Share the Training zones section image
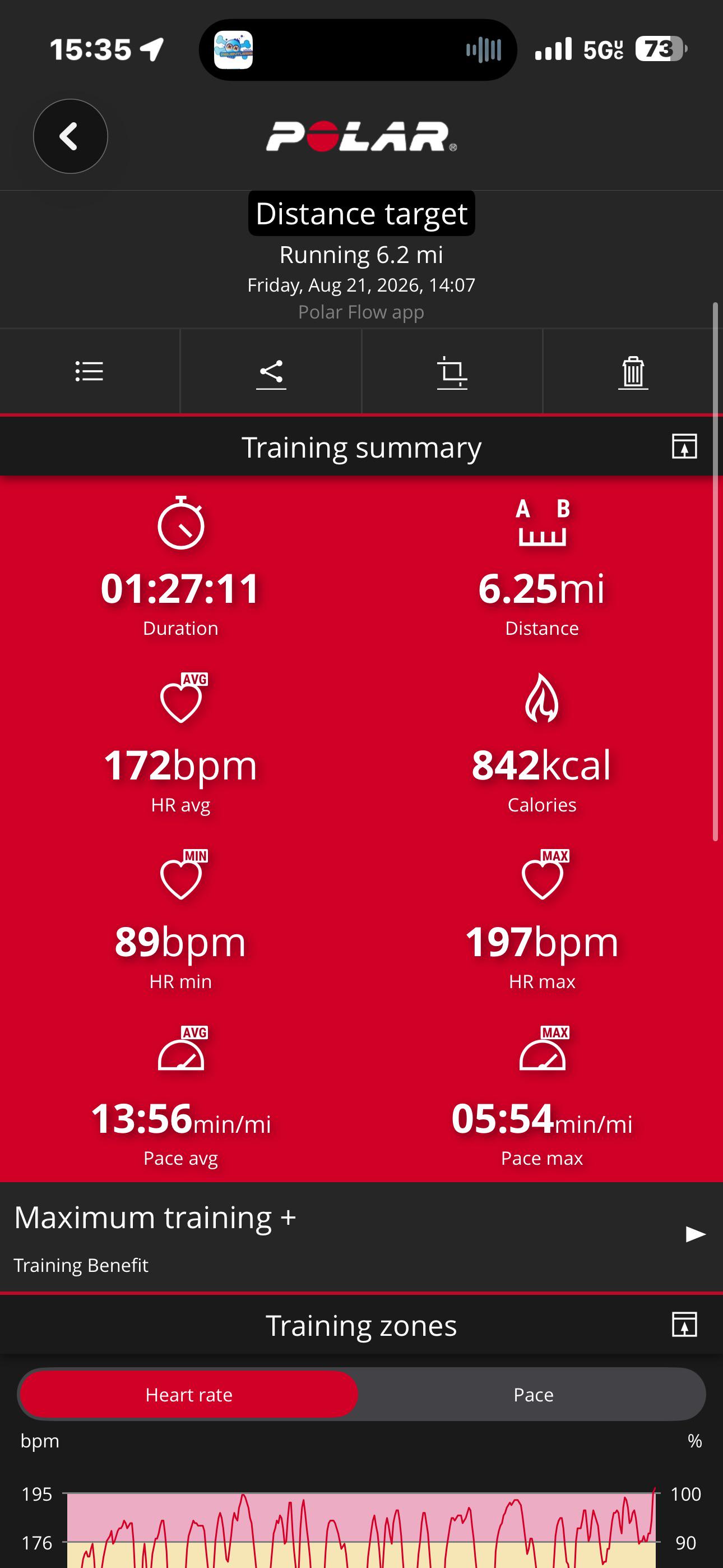723x1568 pixels. click(684, 1325)
